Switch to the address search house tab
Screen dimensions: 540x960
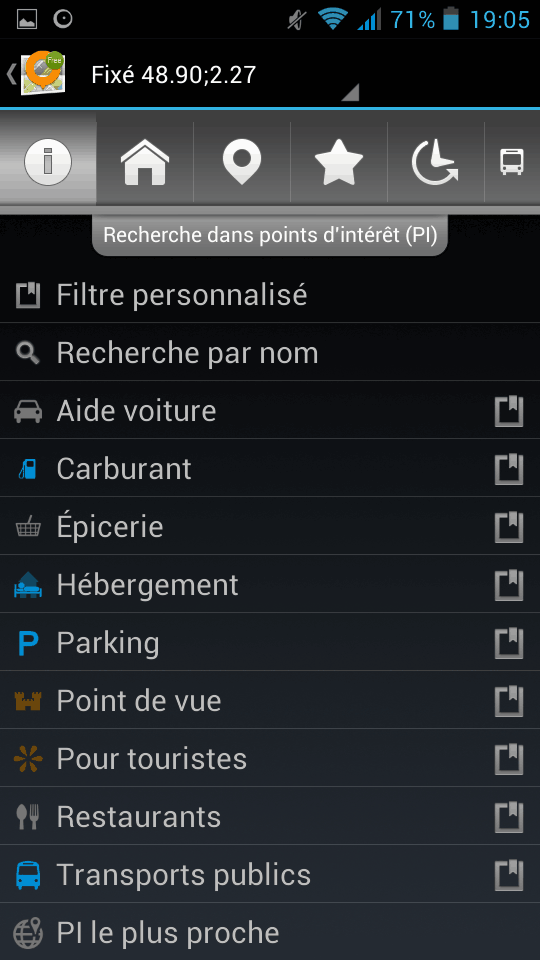pyautogui.click(x=145, y=162)
